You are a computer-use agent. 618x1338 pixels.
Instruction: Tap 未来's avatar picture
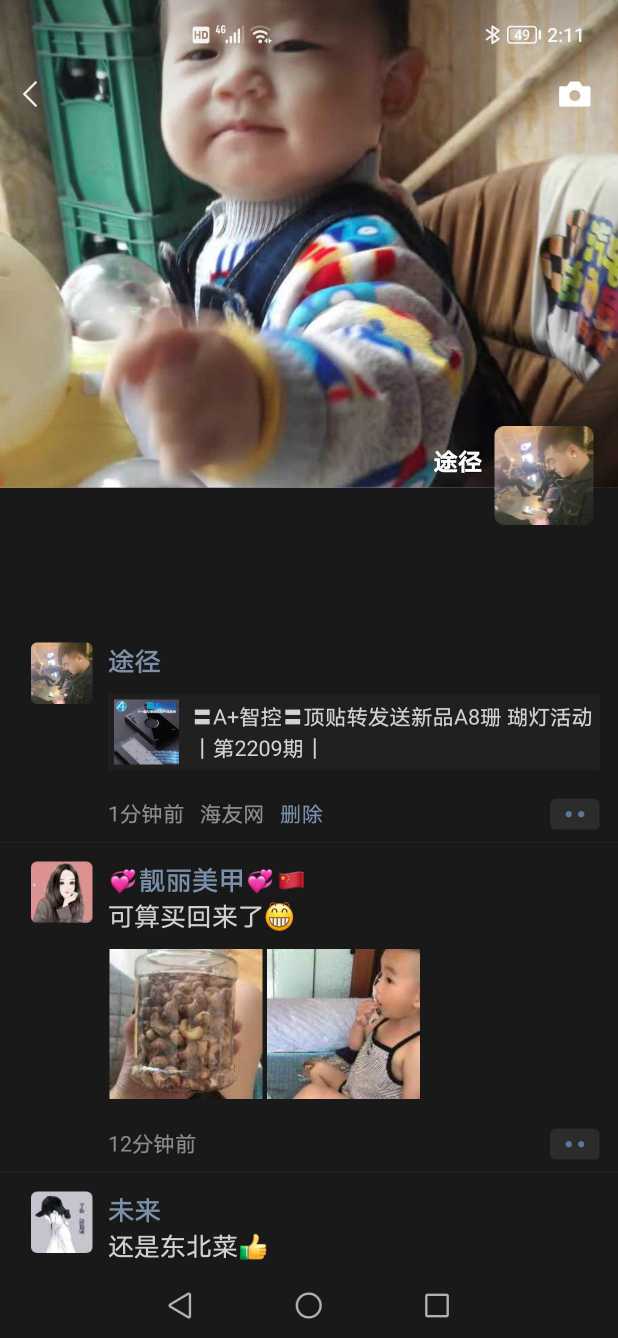[62, 1222]
